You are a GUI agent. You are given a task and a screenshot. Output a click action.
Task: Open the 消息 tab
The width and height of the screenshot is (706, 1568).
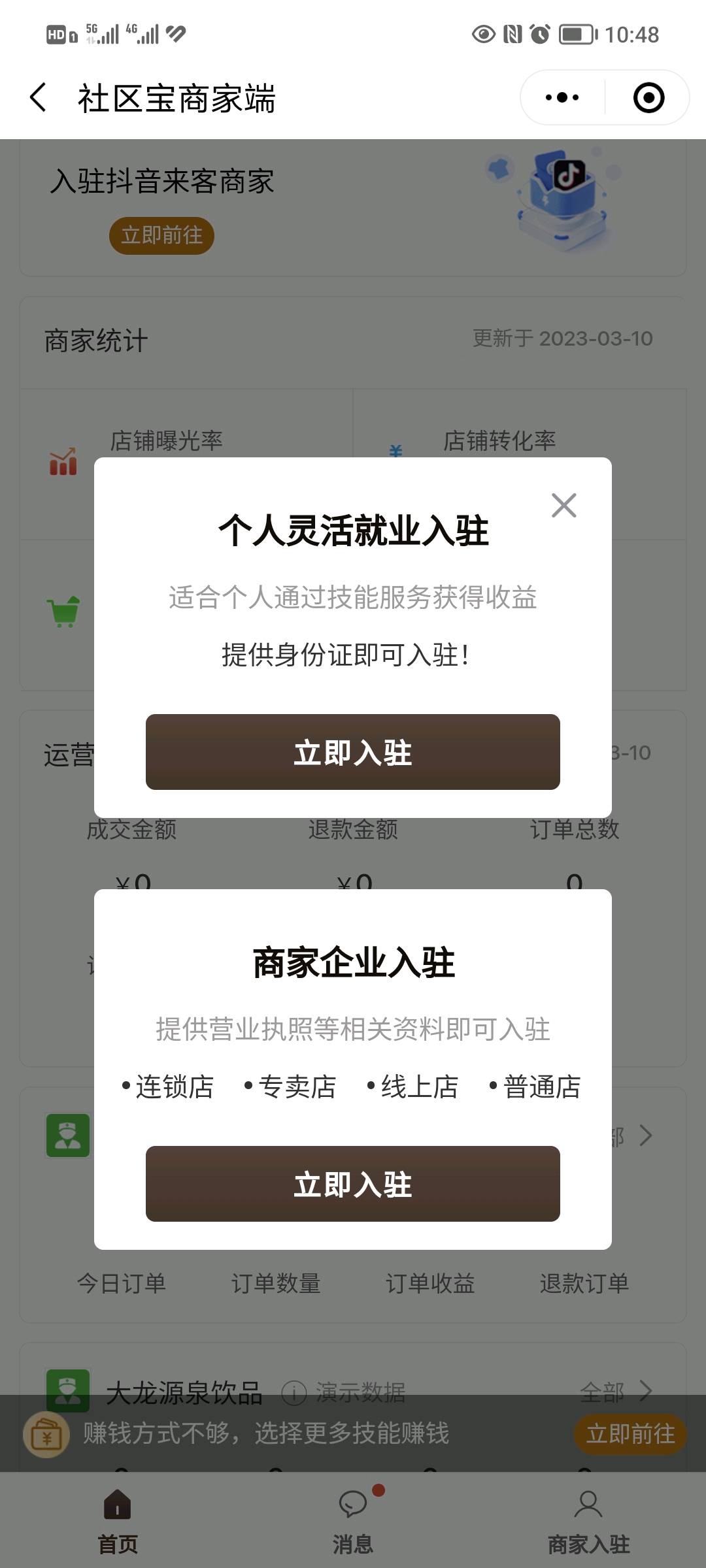(353, 1520)
